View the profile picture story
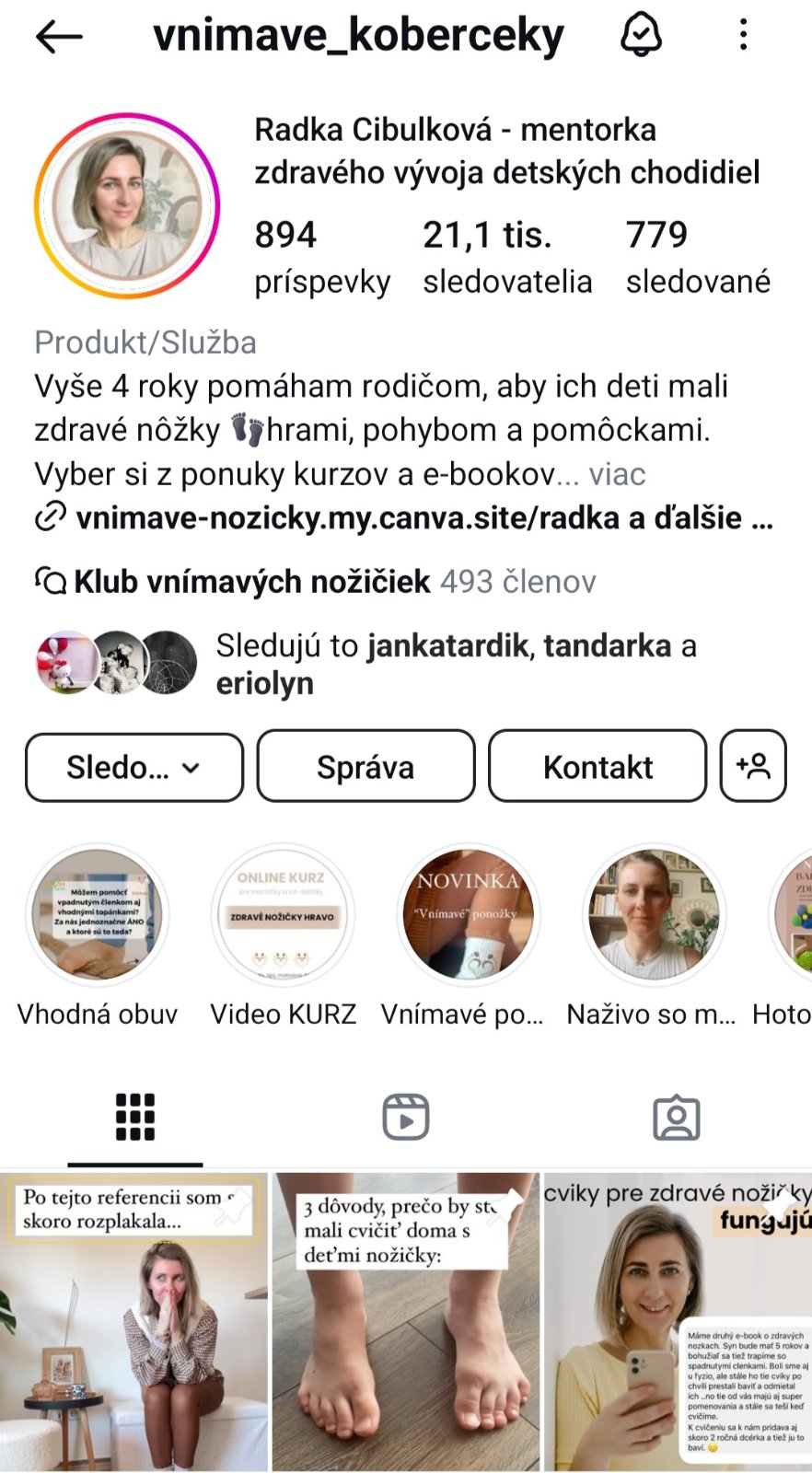 [127, 205]
